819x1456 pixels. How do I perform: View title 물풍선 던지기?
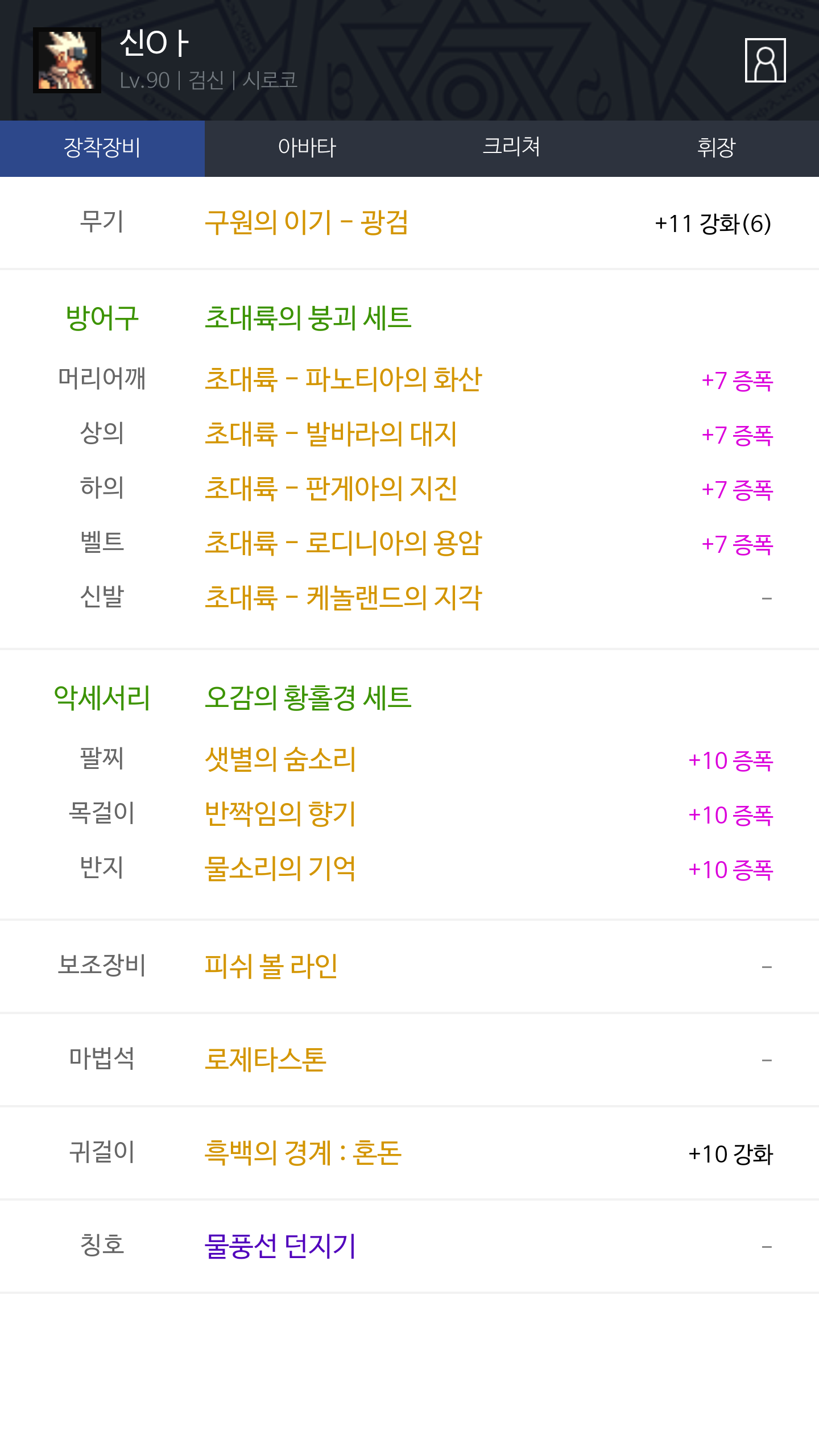tap(280, 1246)
